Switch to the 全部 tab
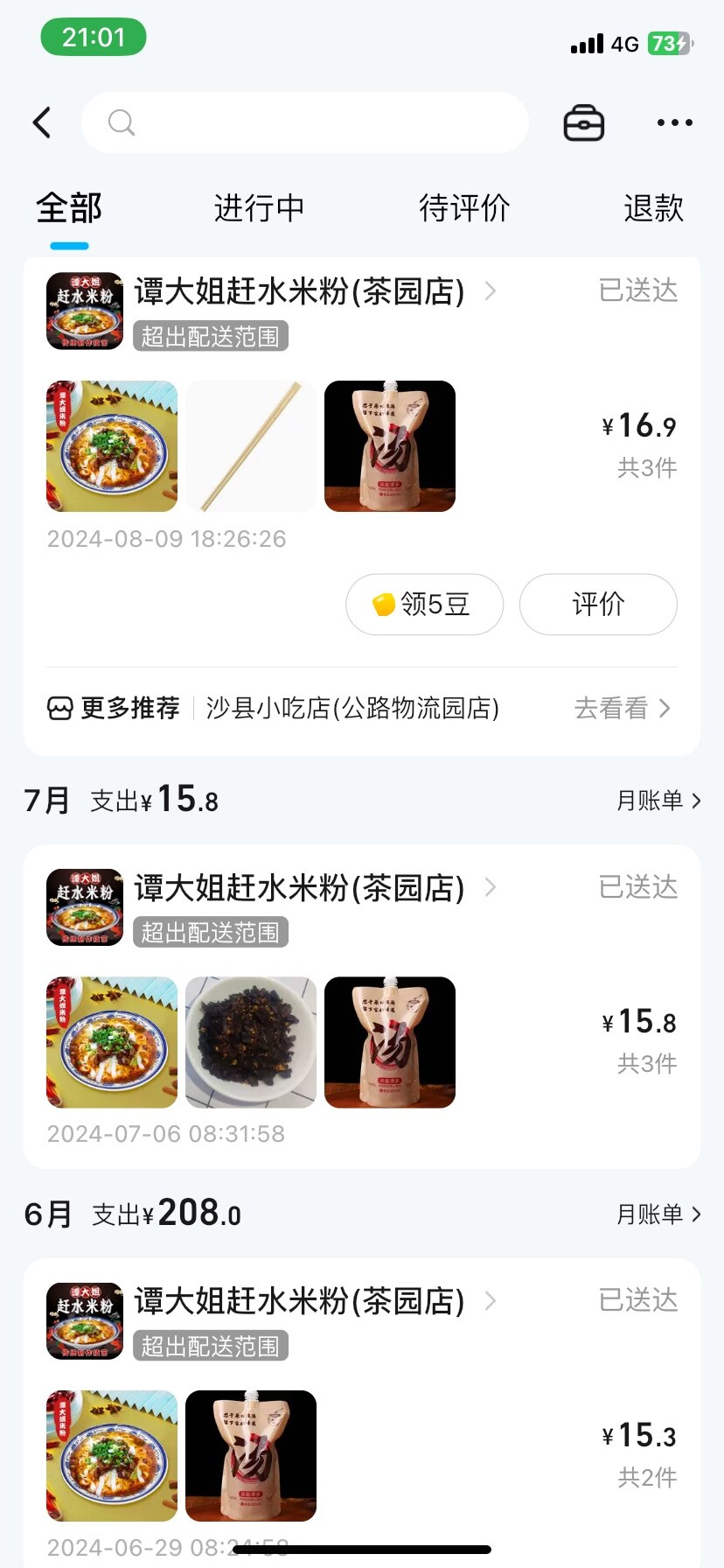This screenshot has width=724, height=1568. click(69, 208)
